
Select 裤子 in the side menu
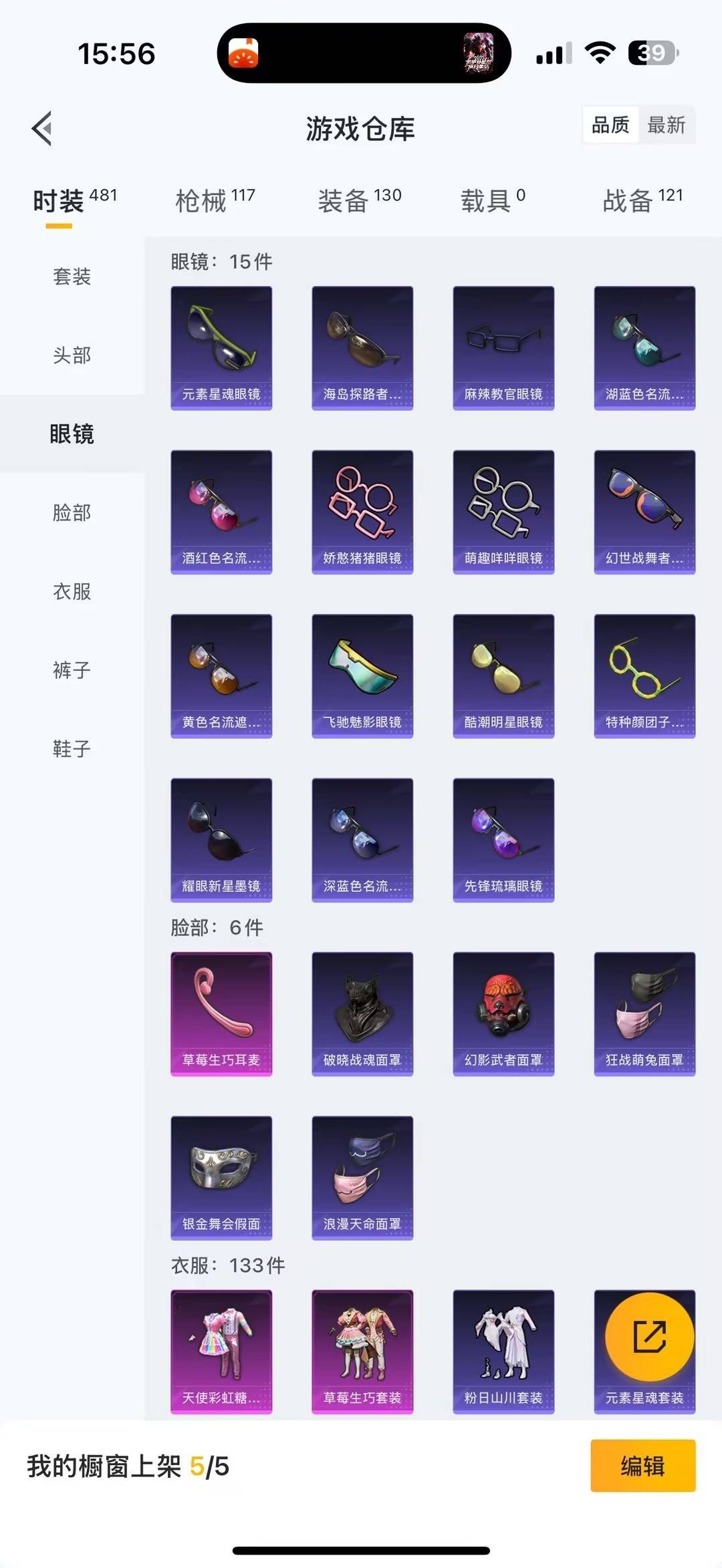pos(72,670)
